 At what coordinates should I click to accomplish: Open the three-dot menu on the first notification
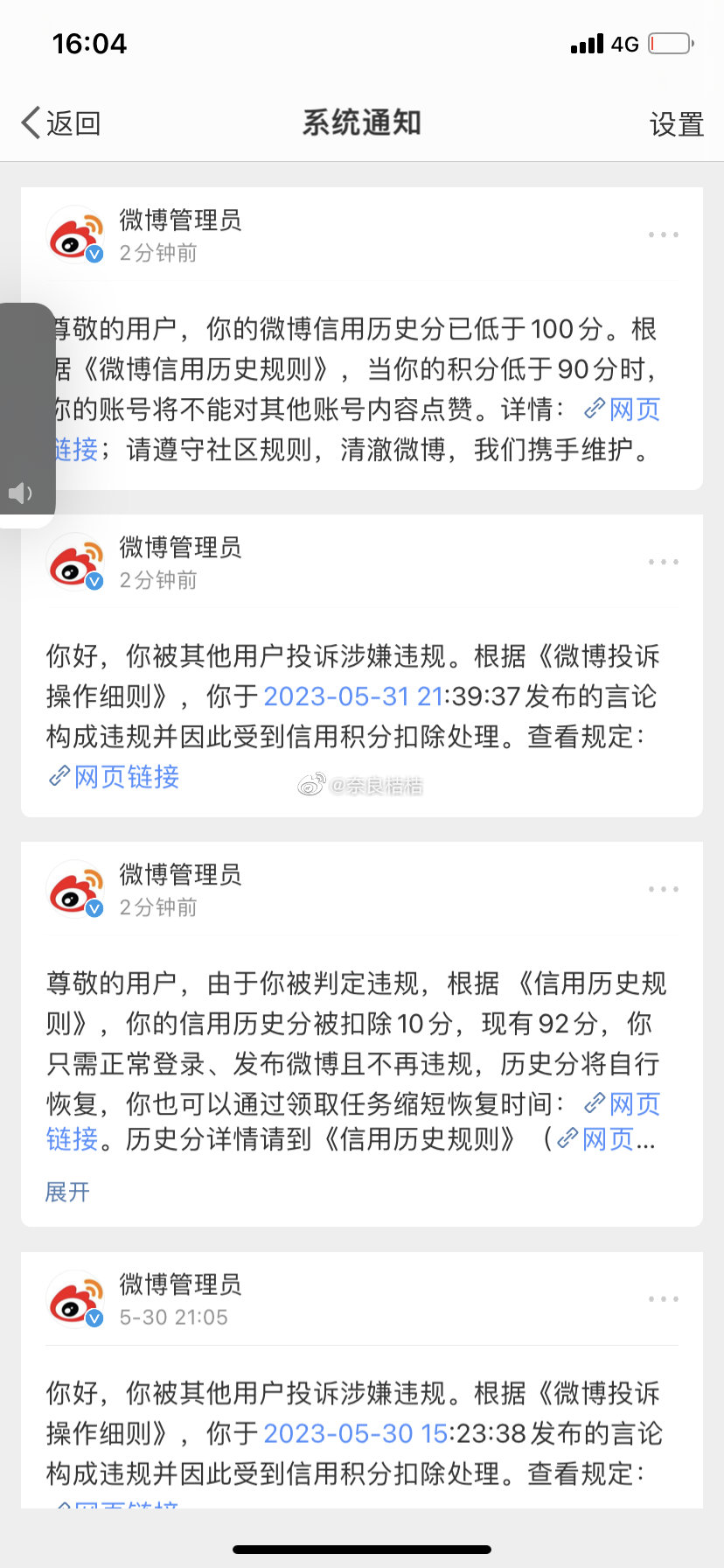(x=663, y=234)
